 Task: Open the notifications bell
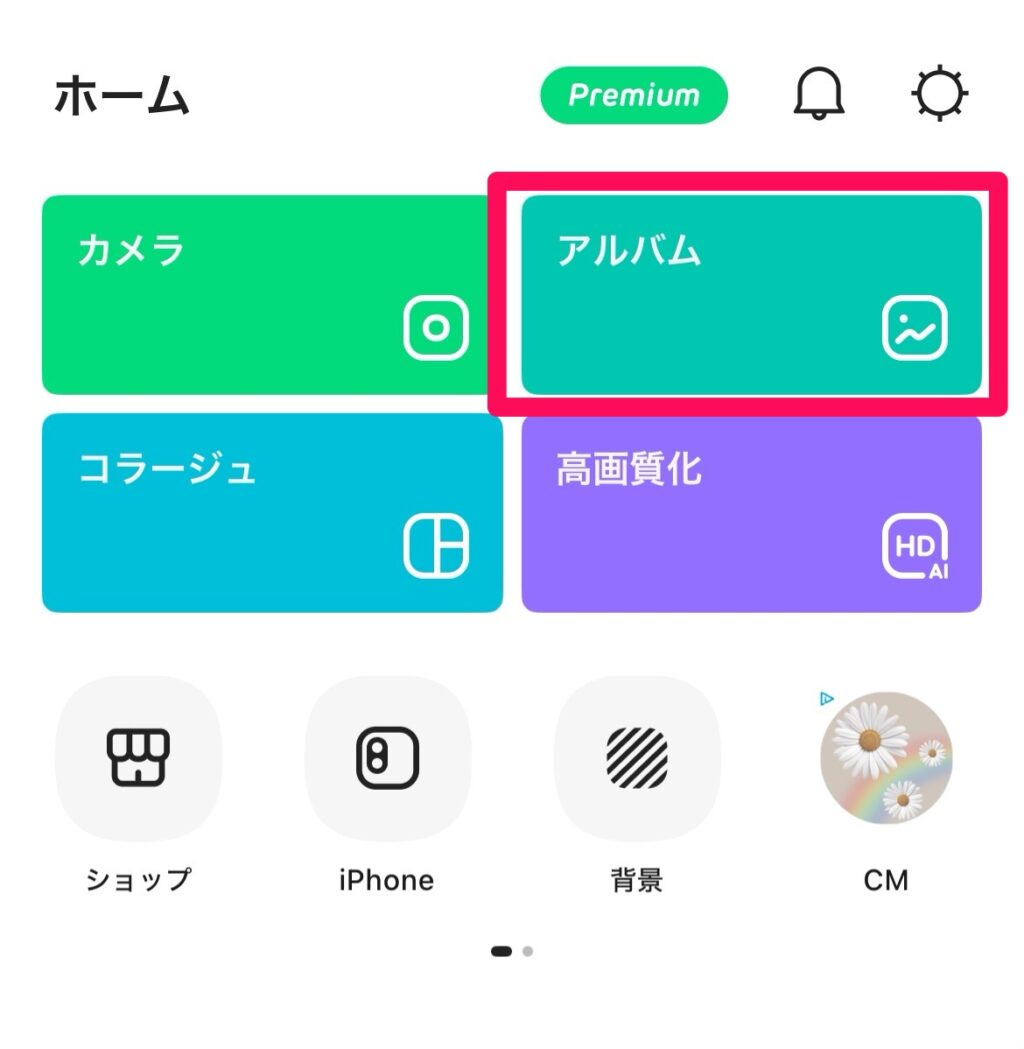click(819, 96)
